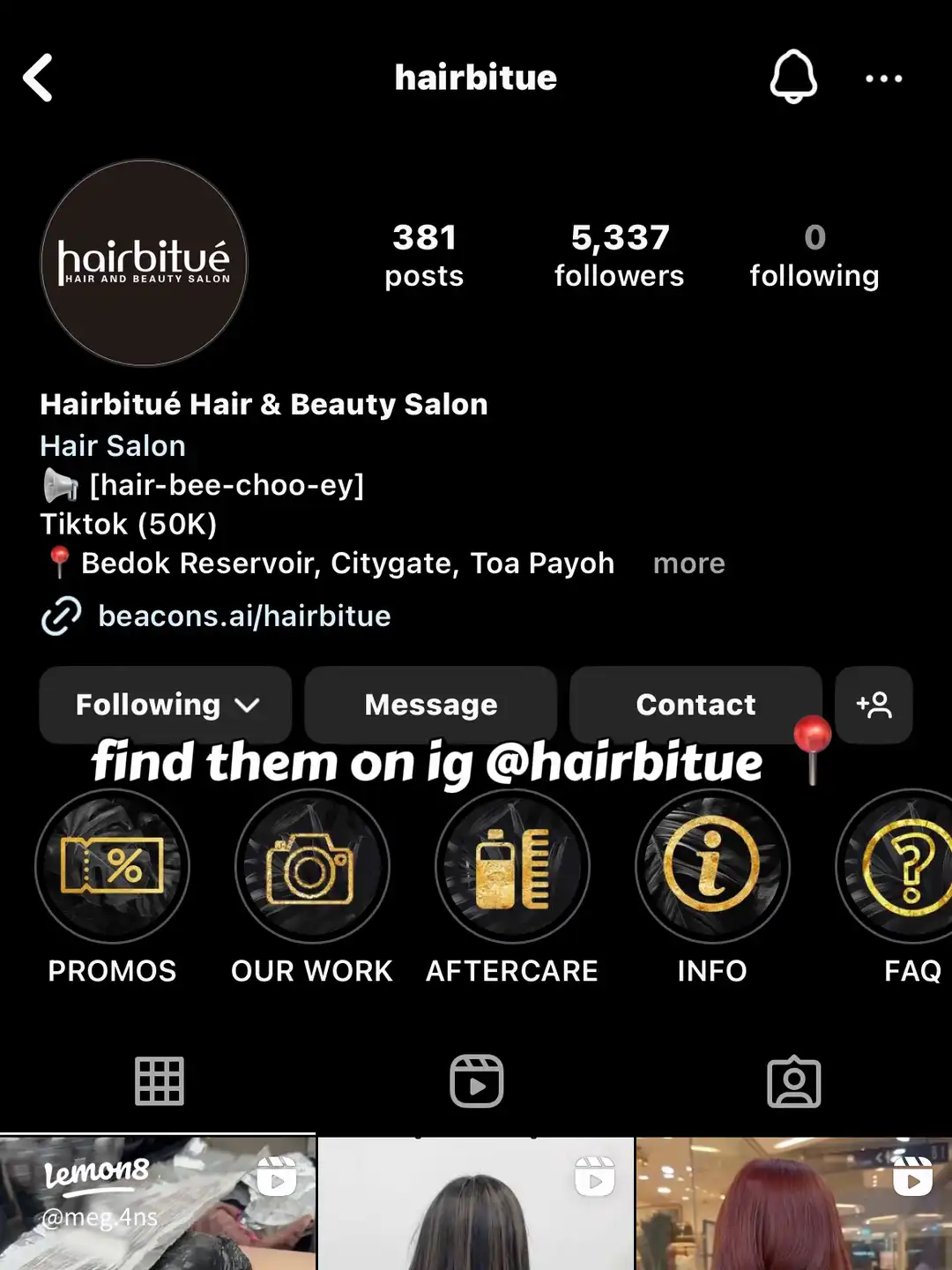This screenshot has width=952, height=1270.
Task: Switch to the Reels tab
Action: pyautogui.click(x=476, y=1080)
